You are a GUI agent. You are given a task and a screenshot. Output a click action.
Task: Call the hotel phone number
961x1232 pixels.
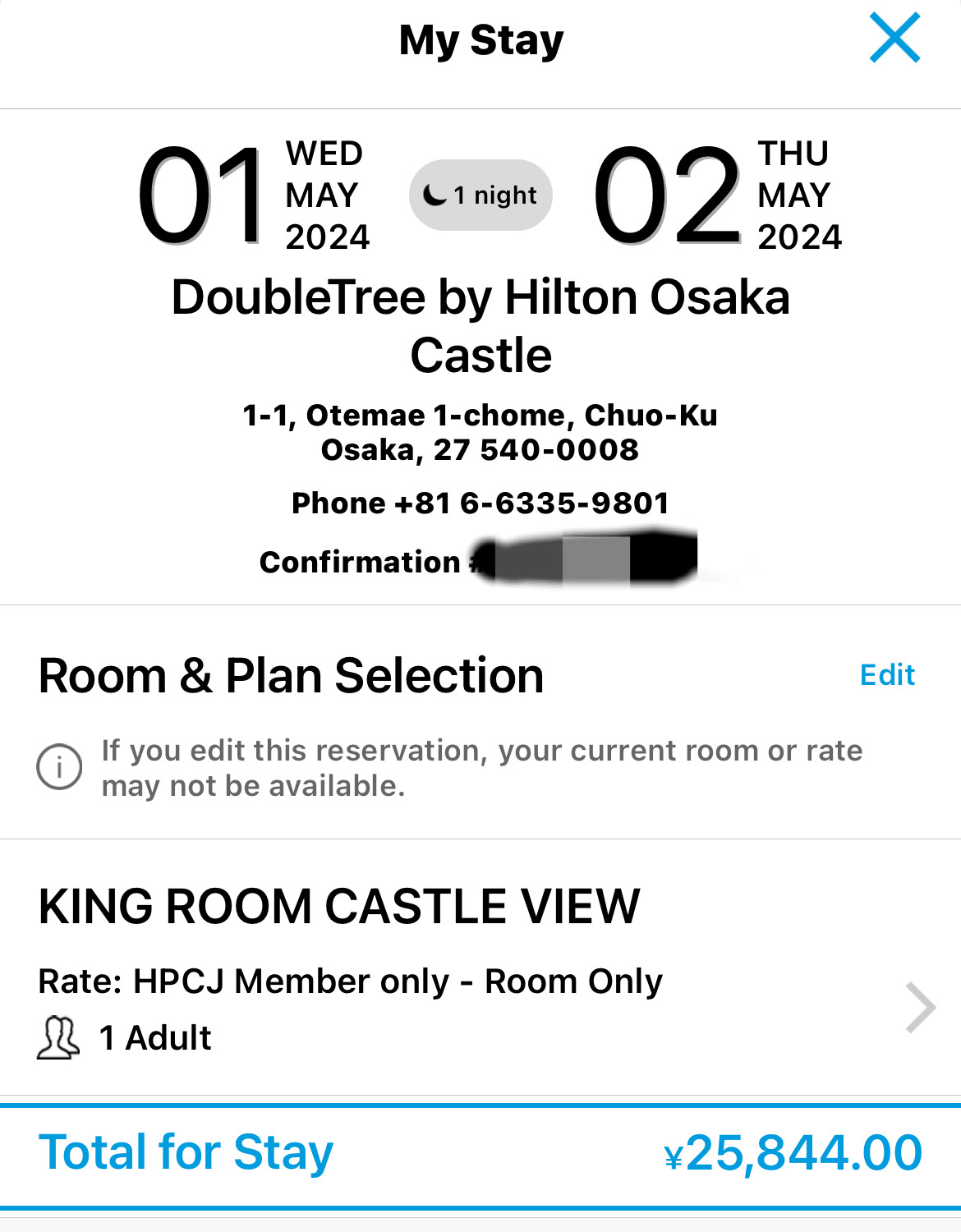click(x=480, y=503)
